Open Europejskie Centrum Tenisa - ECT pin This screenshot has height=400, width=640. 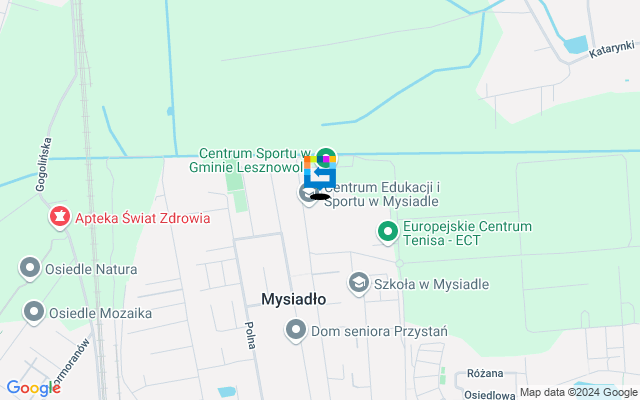pyautogui.click(x=387, y=233)
